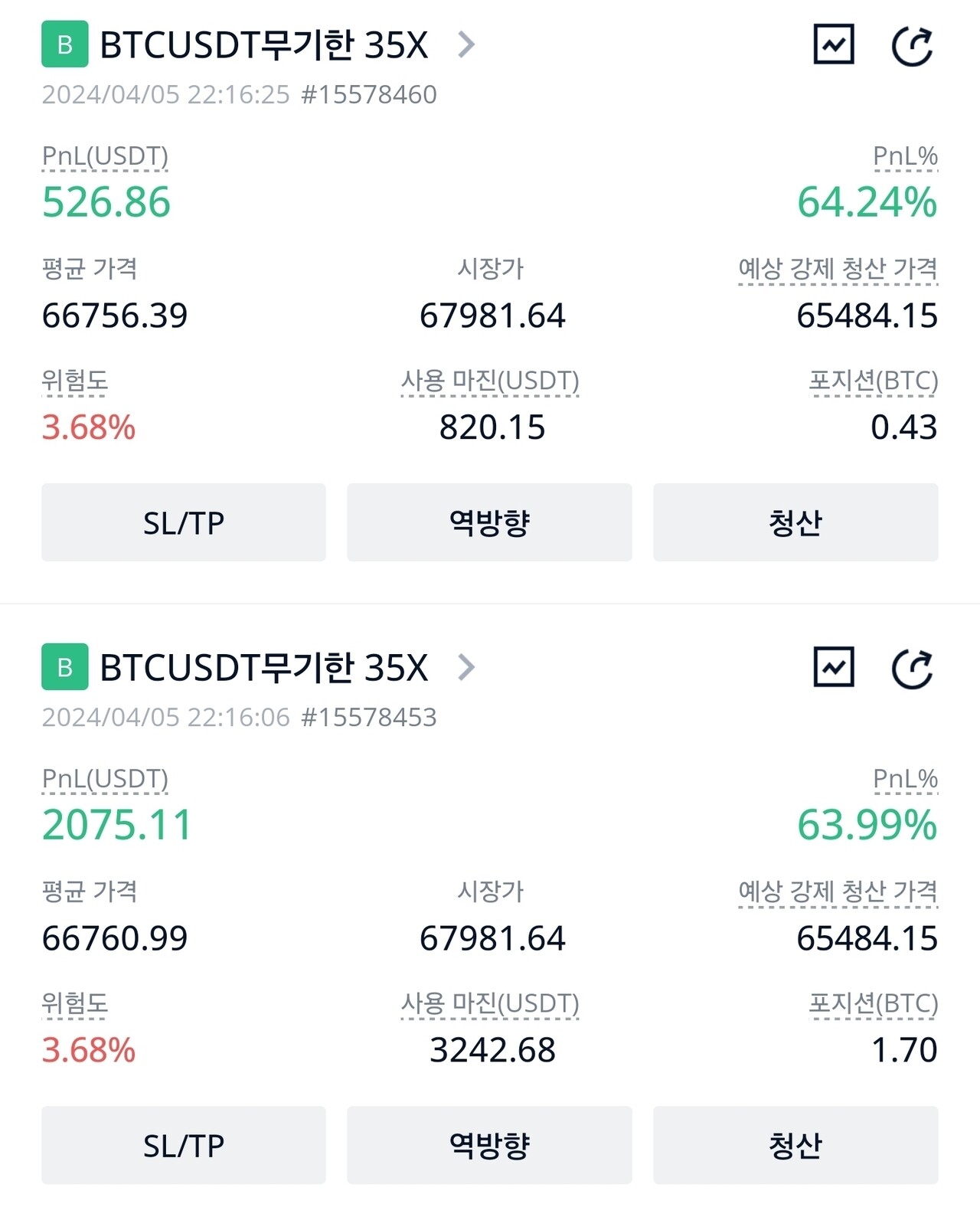Open the chart icon for position #15578453

[x=833, y=667]
